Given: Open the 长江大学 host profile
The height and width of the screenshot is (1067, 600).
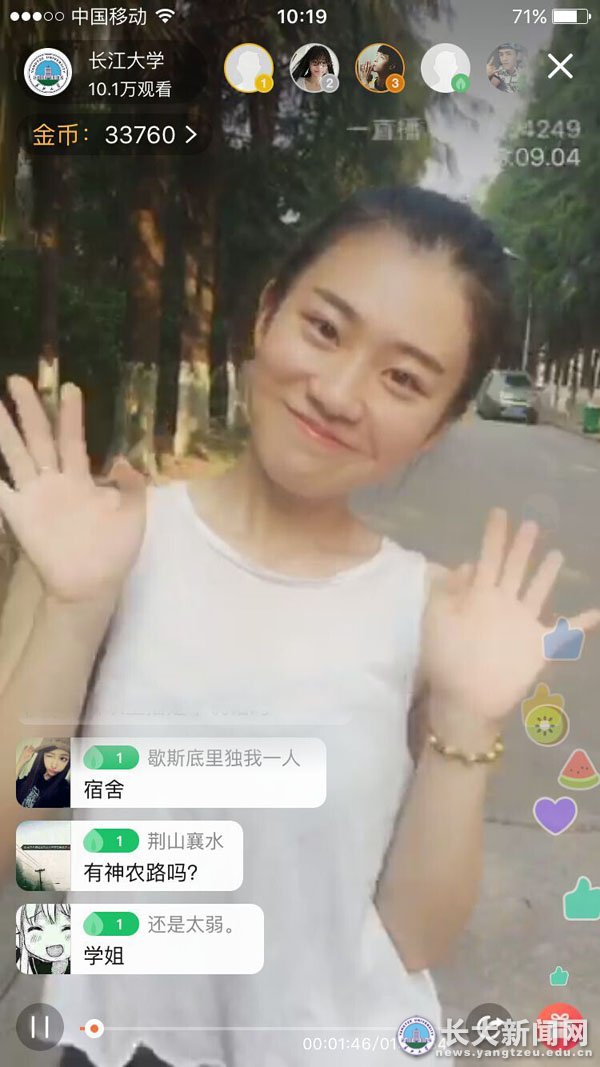Looking at the screenshot, I should click(100, 75).
